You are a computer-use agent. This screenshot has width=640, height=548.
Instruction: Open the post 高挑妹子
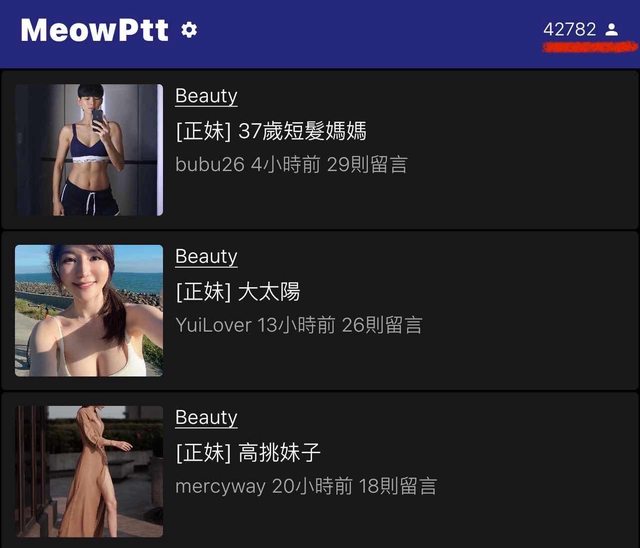coord(248,453)
